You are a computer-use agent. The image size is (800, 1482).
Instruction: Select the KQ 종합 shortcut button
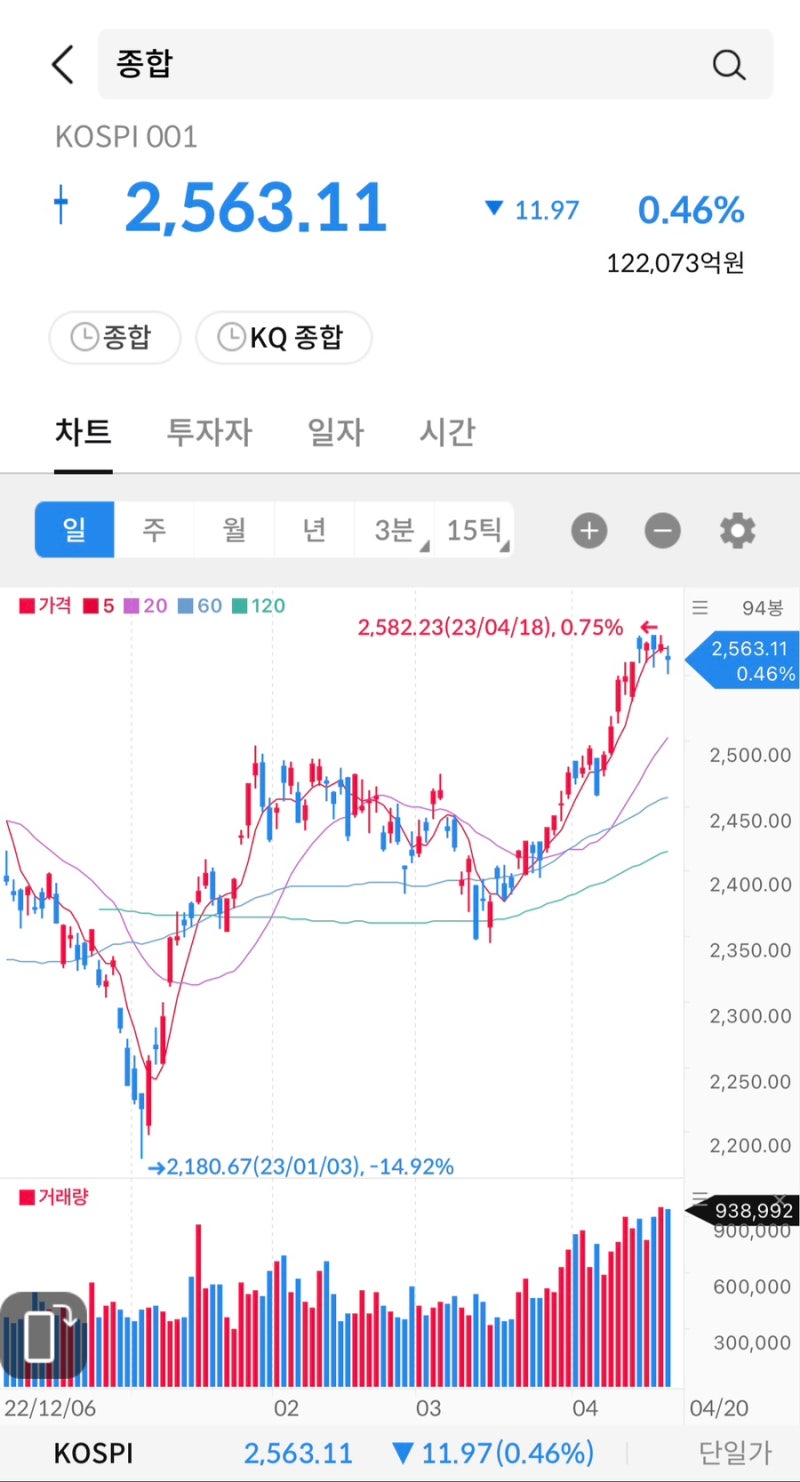[284, 337]
